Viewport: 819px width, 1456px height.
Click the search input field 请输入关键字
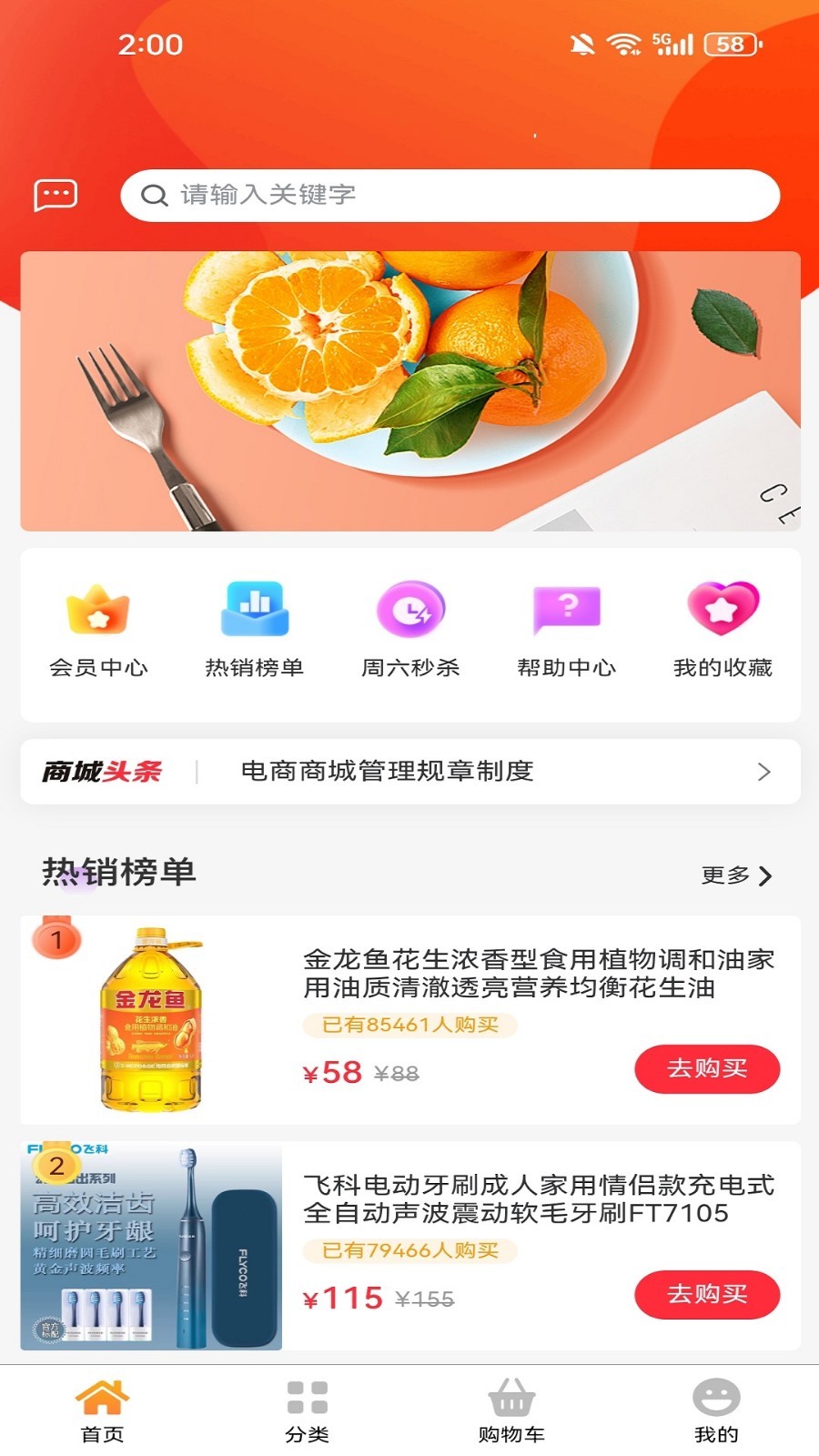452,194
